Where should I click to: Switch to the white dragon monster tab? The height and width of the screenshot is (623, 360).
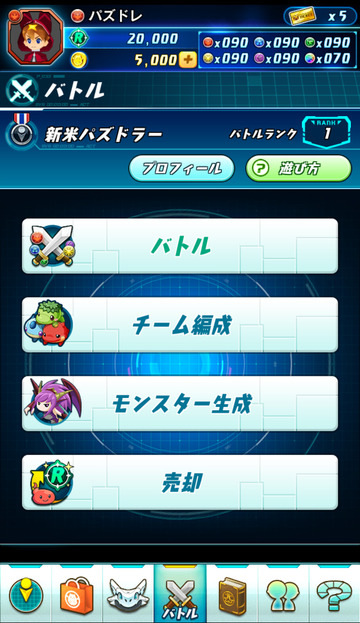(128, 594)
